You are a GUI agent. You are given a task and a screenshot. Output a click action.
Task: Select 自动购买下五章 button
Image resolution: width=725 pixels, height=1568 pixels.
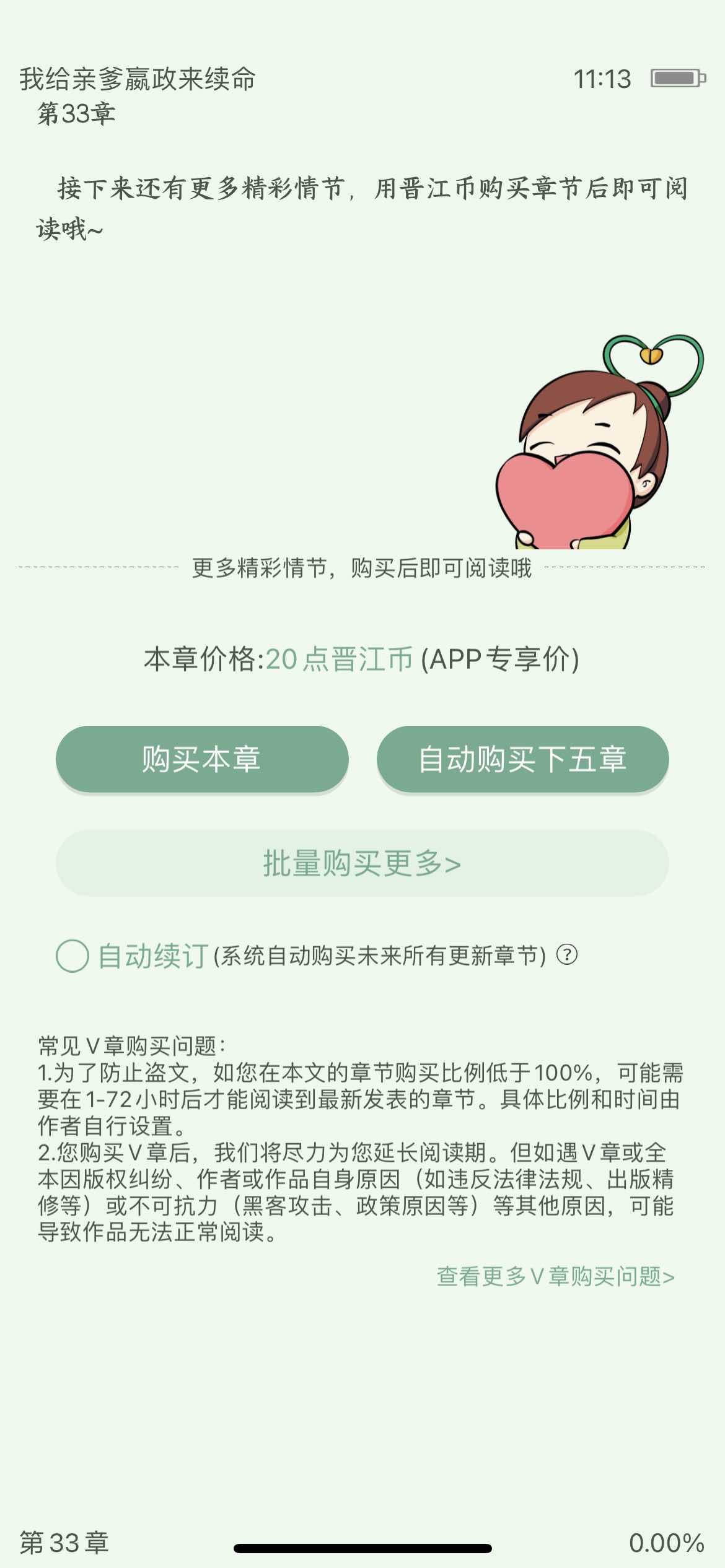click(523, 759)
